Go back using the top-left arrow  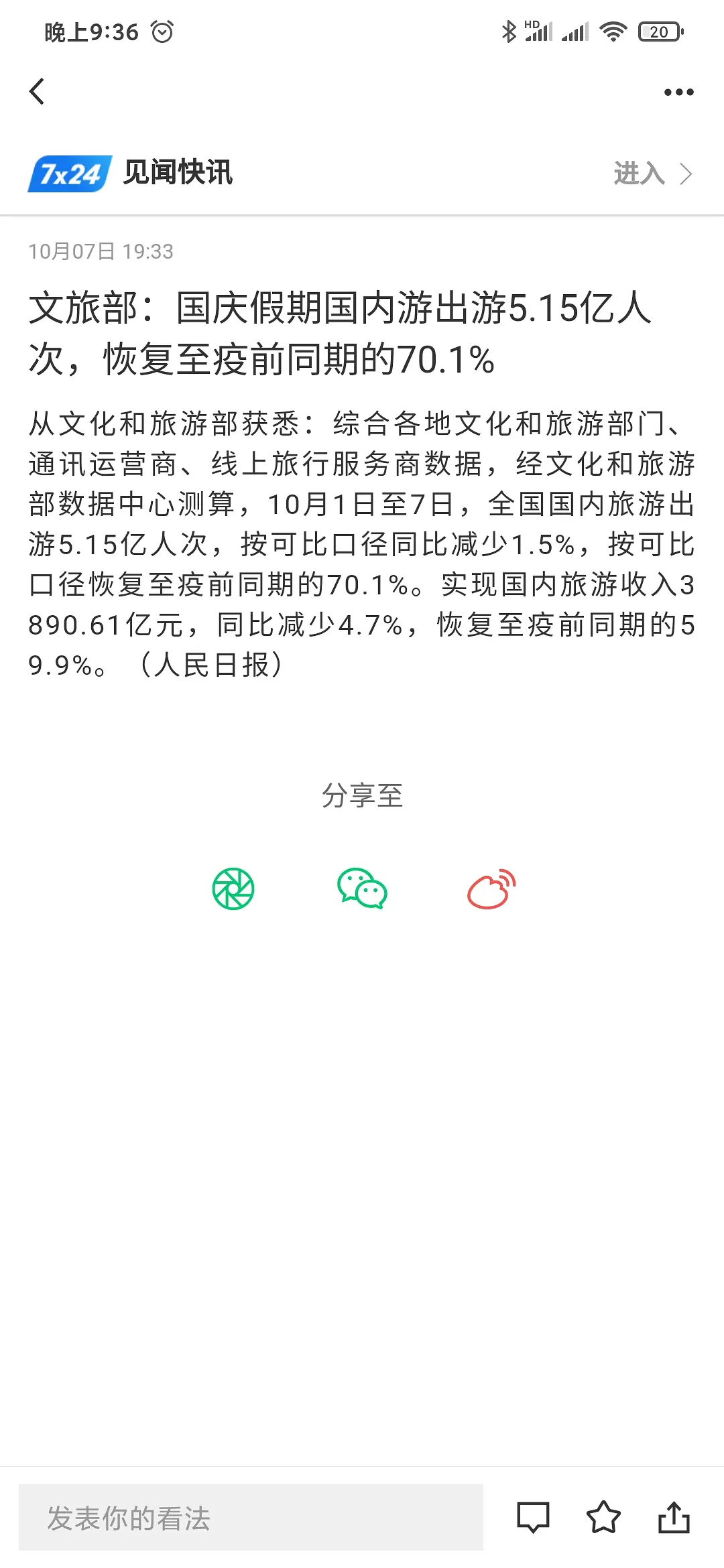click(x=38, y=92)
